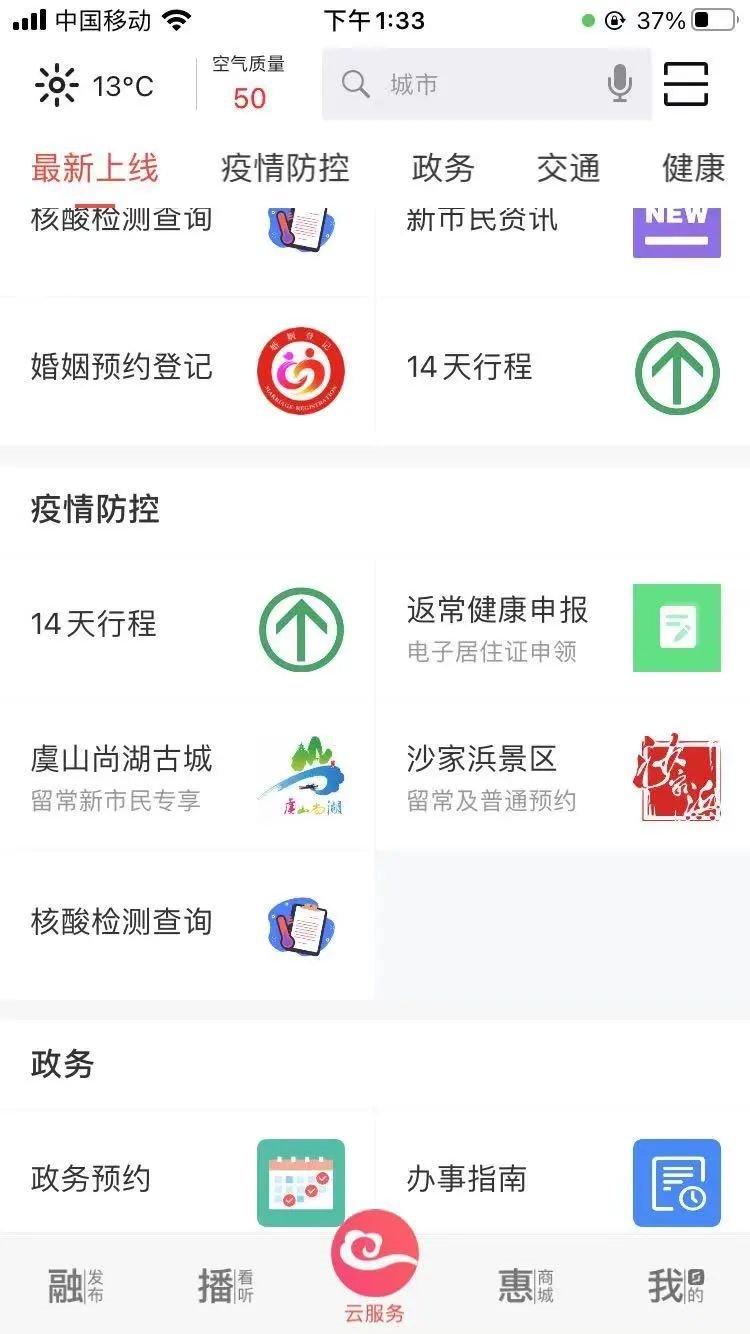
Task: Open 婚姻预约登记 service
Action: (187, 368)
